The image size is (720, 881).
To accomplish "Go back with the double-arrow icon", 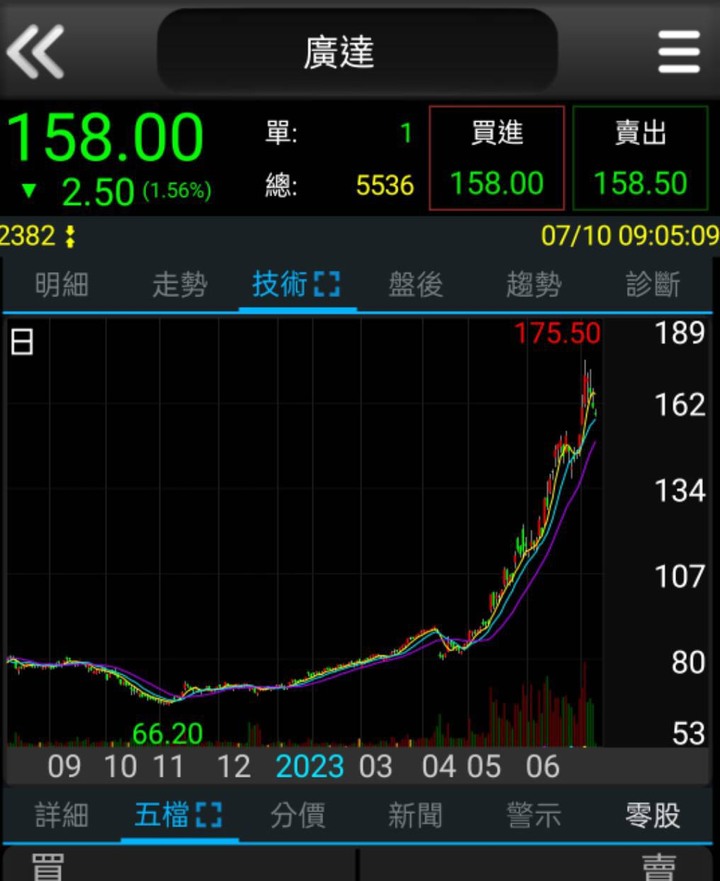I will (x=36, y=50).
